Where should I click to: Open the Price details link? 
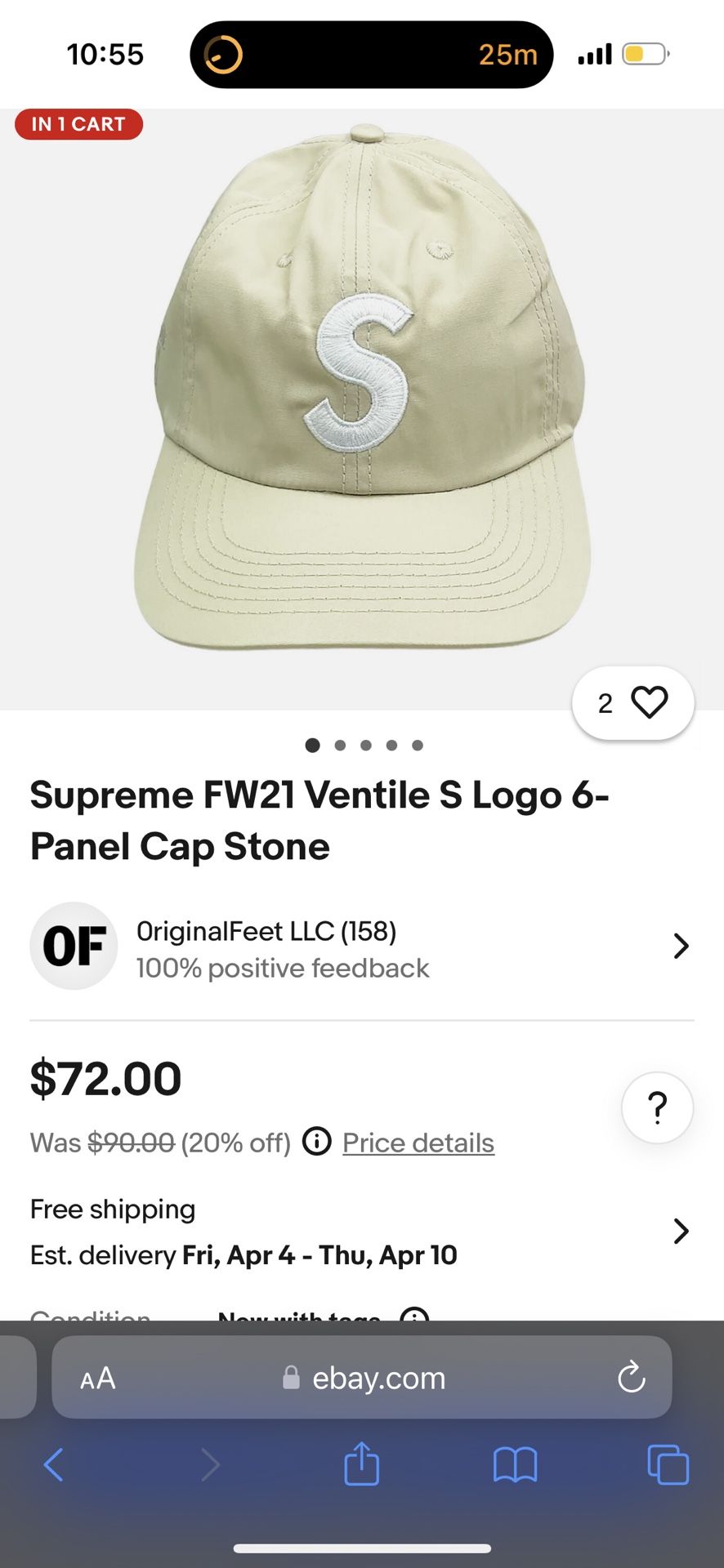tap(418, 1142)
